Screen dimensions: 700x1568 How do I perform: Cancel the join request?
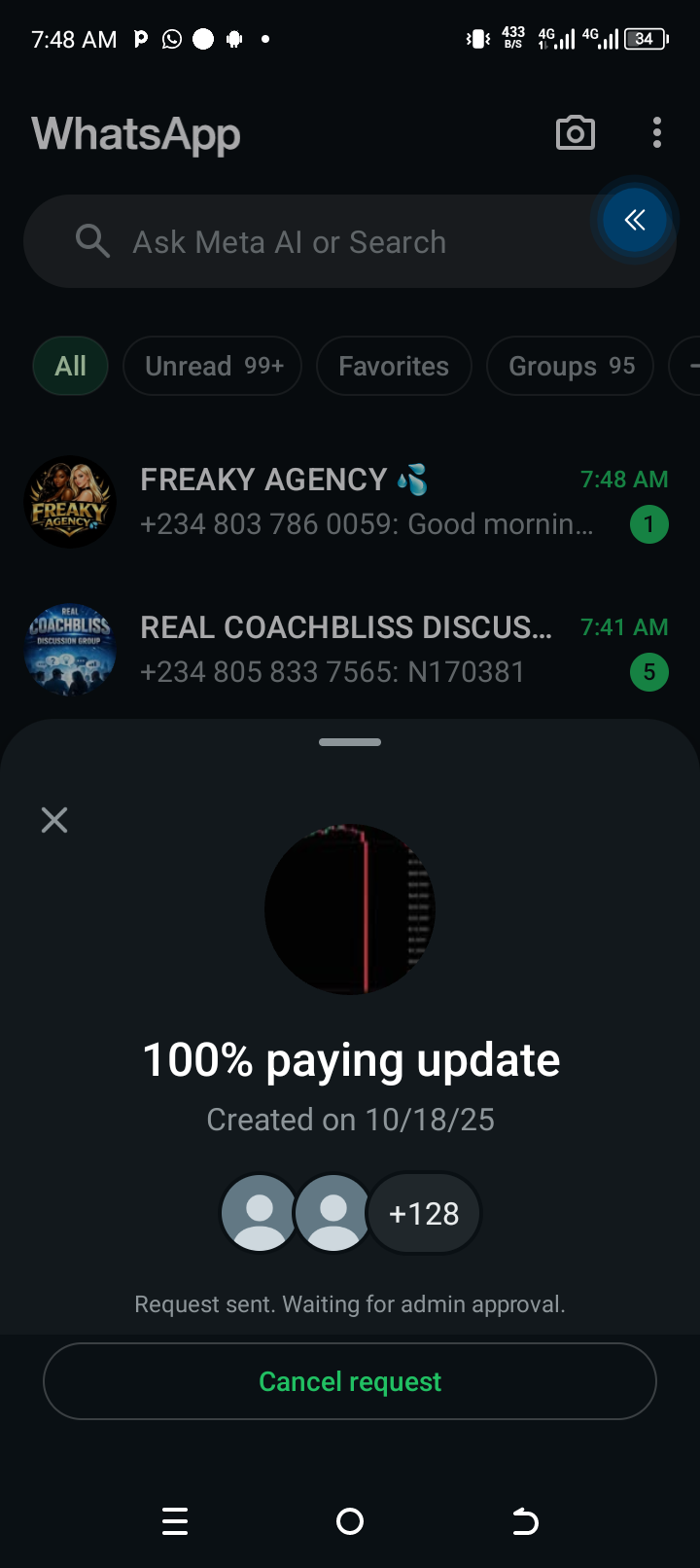350,1381
